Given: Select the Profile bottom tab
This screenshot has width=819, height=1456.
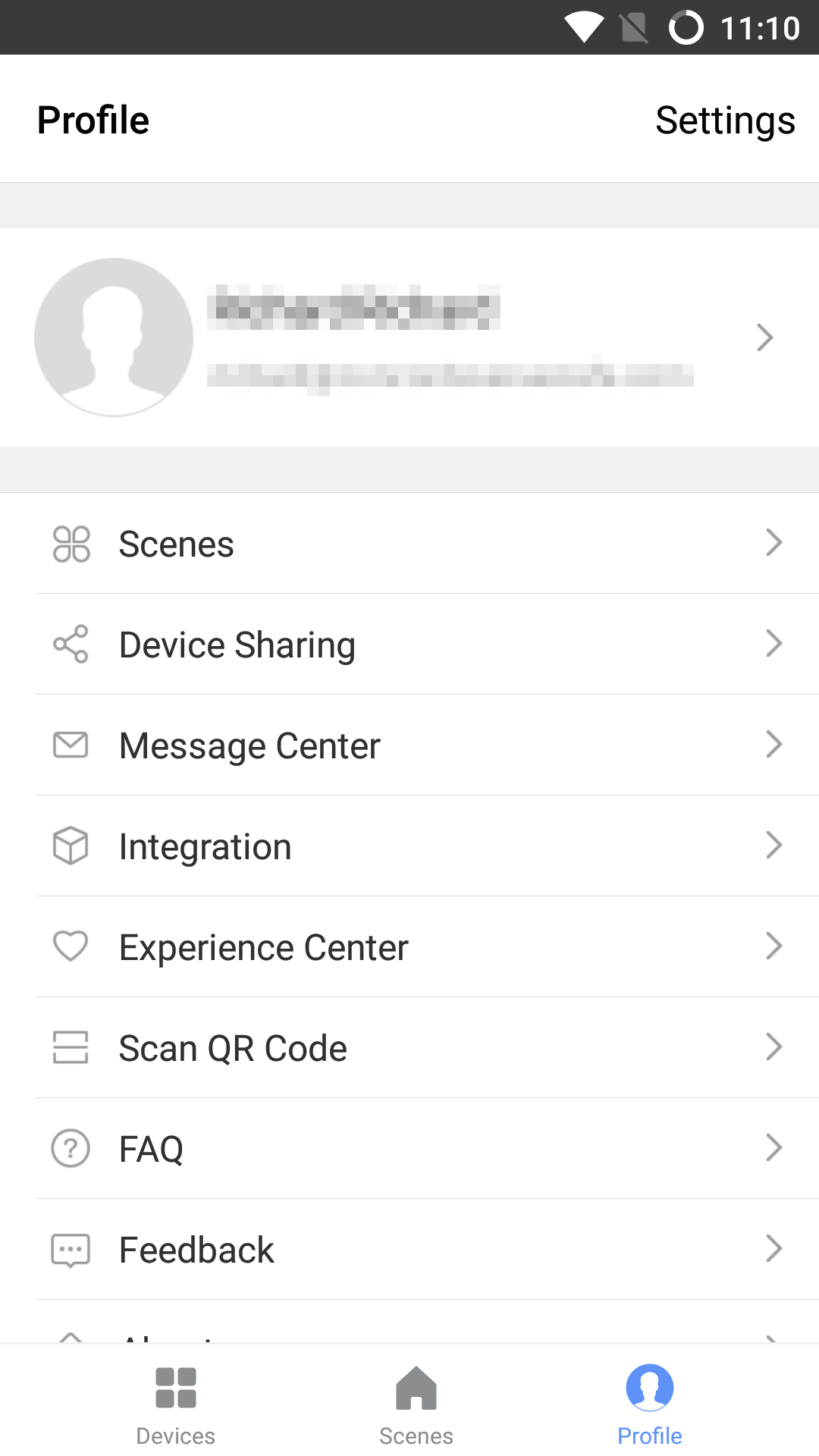Looking at the screenshot, I should [650, 1404].
